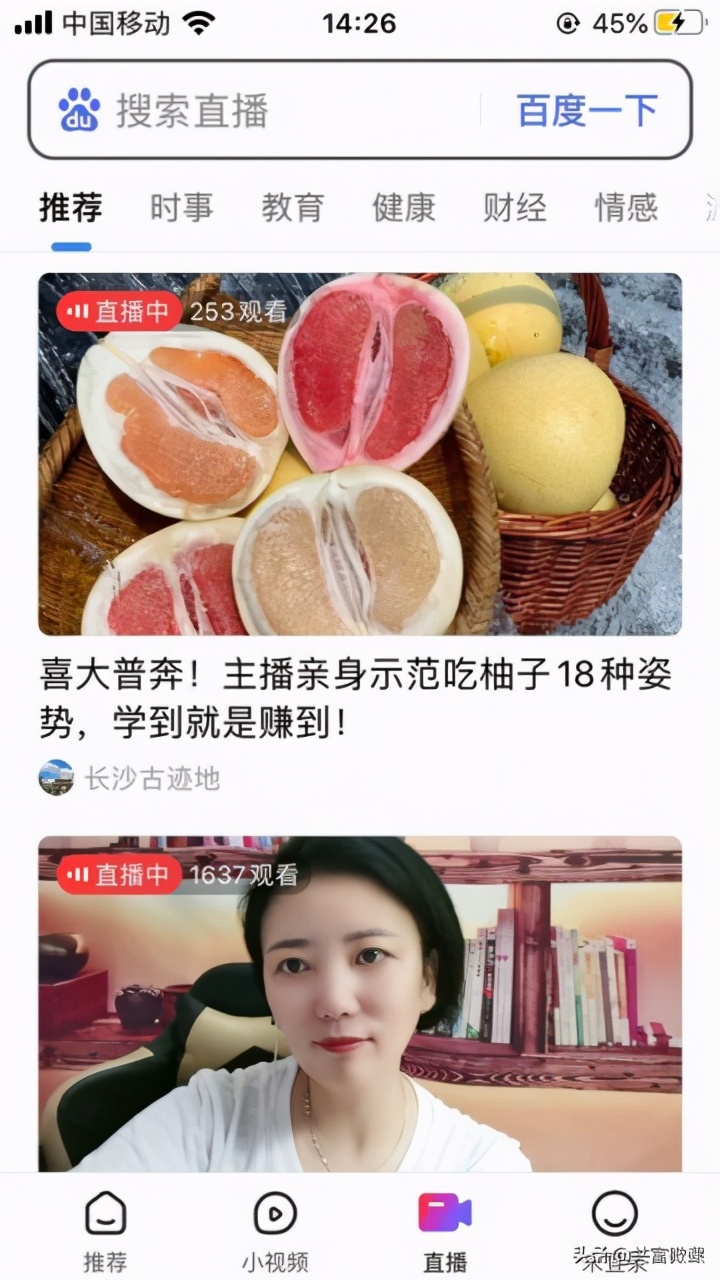
Task: Switch to the 时事 category tab
Action: (x=180, y=207)
